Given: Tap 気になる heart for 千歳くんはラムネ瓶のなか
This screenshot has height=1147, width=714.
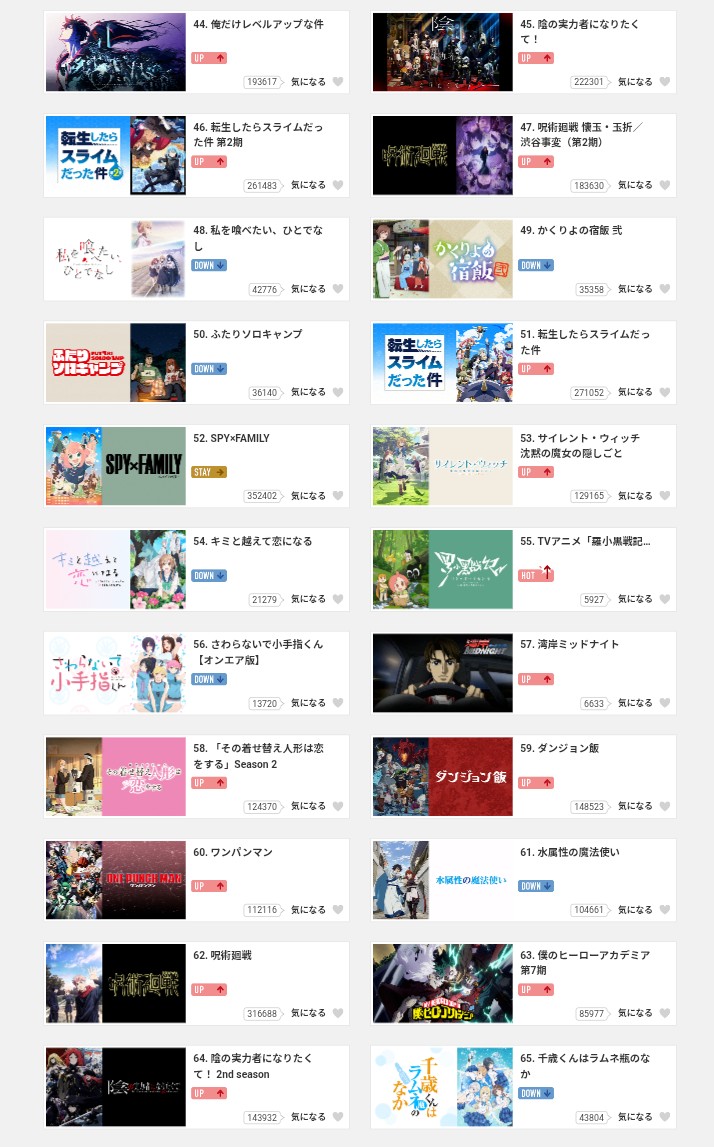Looking at the screenshot, I should [665, 1117].
